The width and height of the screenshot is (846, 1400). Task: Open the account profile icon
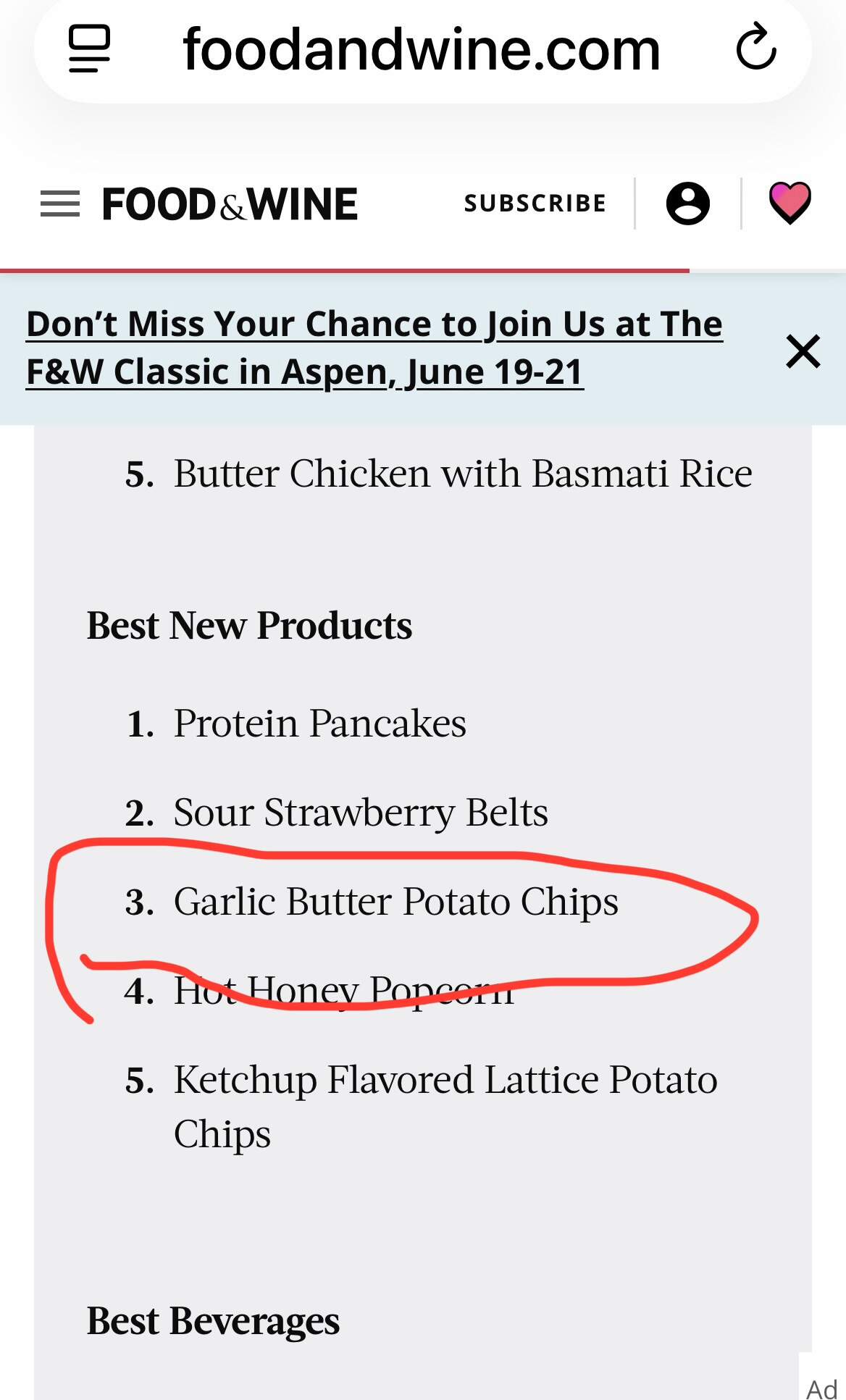pos(687,204)
